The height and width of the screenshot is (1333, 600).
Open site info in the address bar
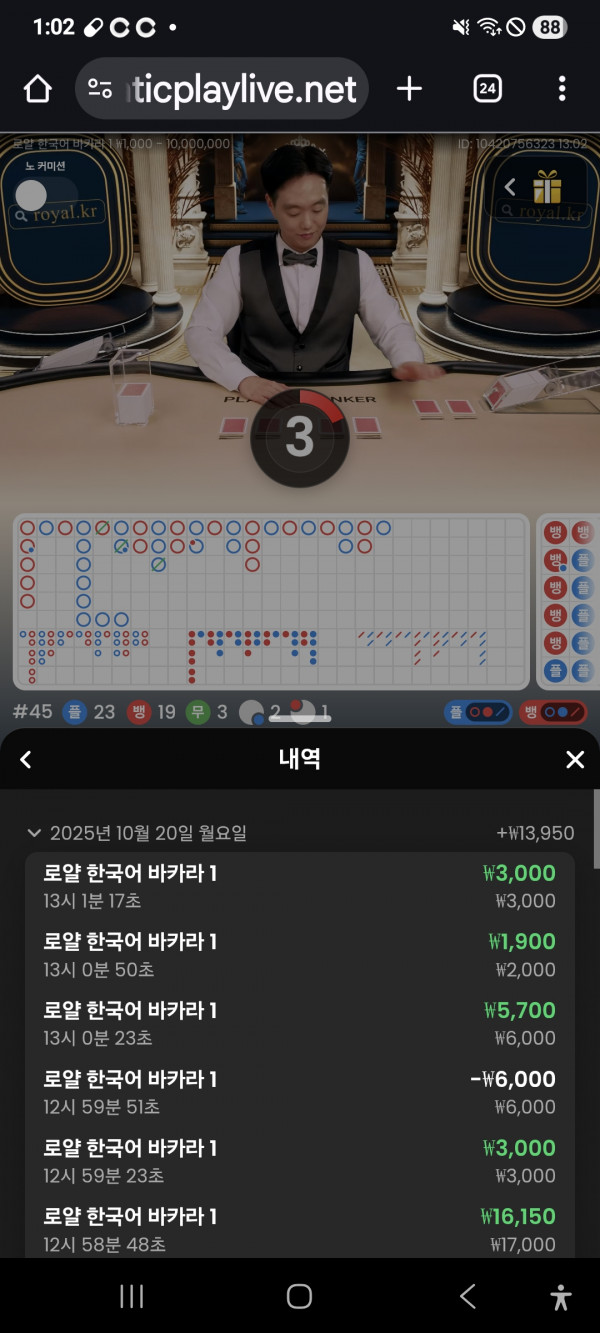100,89
